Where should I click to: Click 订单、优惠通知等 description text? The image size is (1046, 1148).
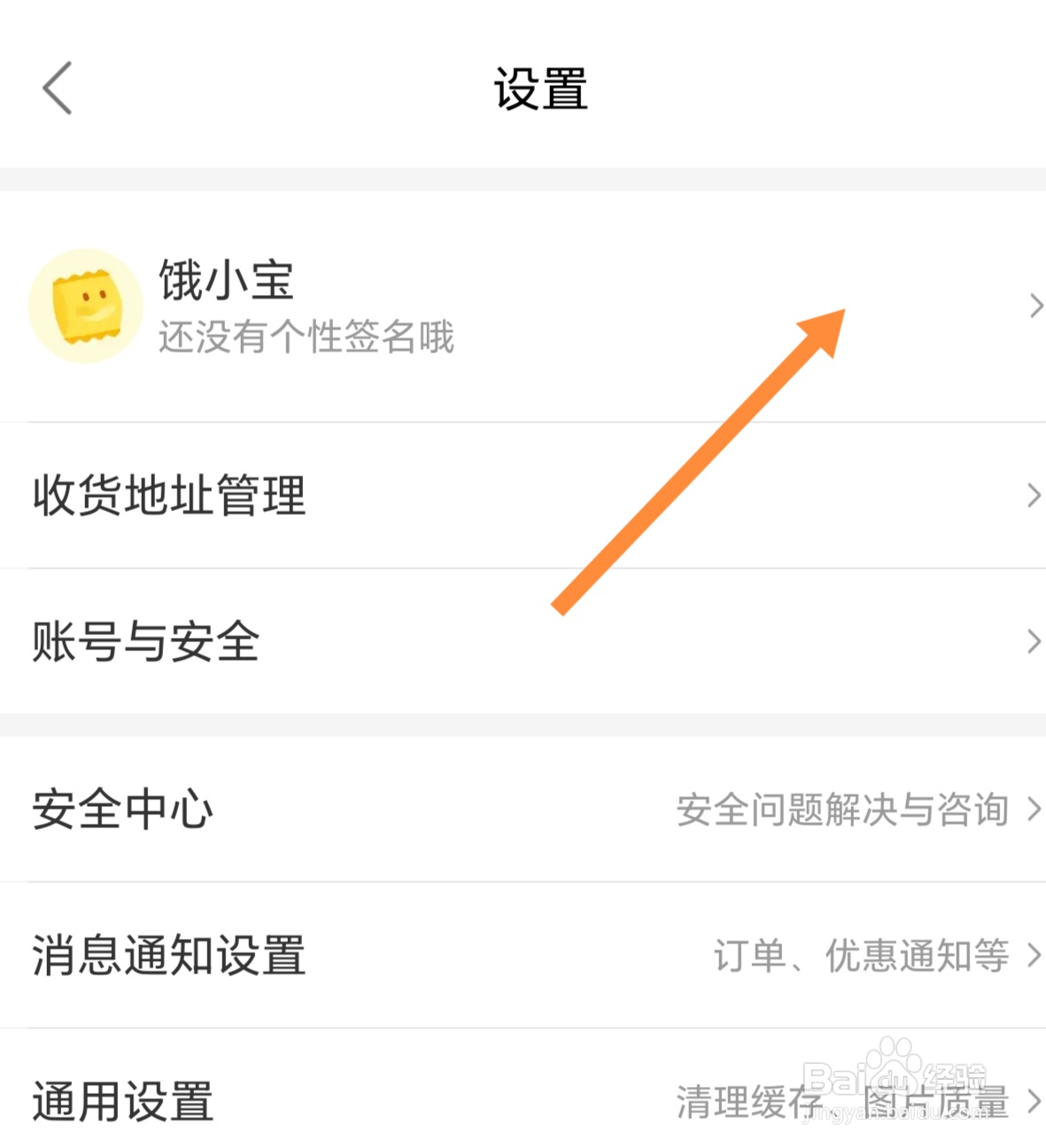[864, 955]
